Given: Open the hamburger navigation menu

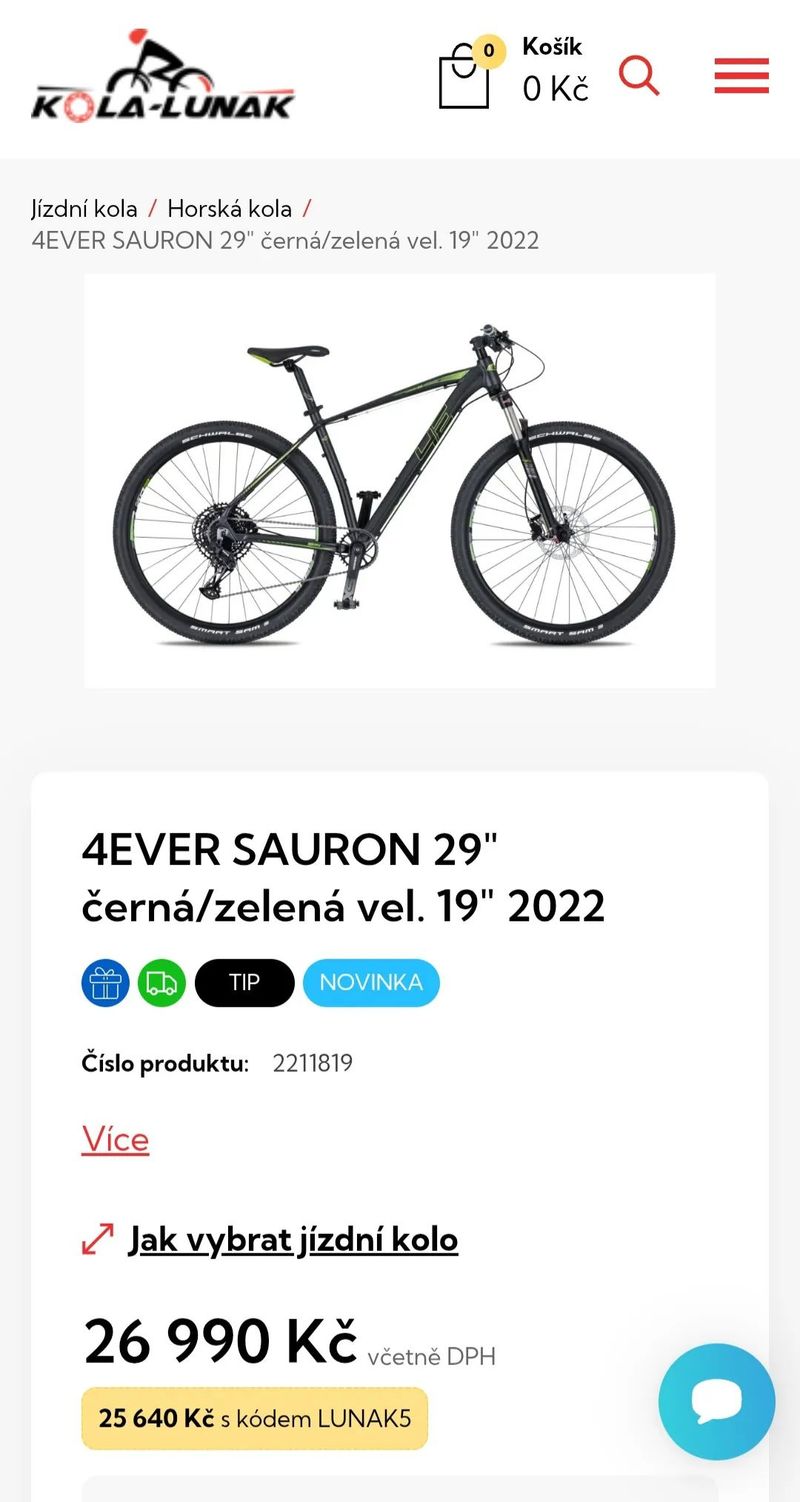Looking at the screenshot, I should click(x=741, y=75).
